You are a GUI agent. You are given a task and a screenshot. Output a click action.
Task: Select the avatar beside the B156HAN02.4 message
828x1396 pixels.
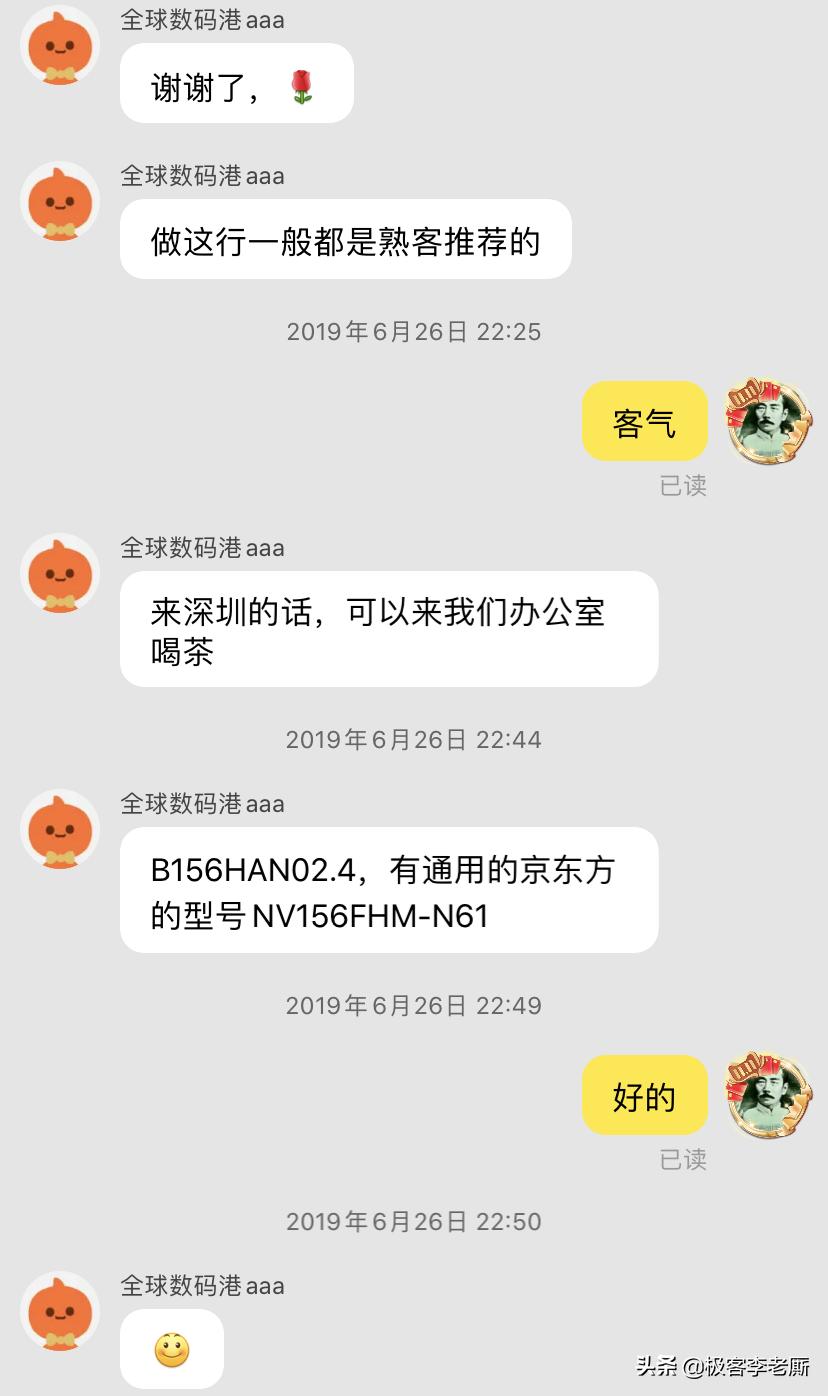pos(58,831)
